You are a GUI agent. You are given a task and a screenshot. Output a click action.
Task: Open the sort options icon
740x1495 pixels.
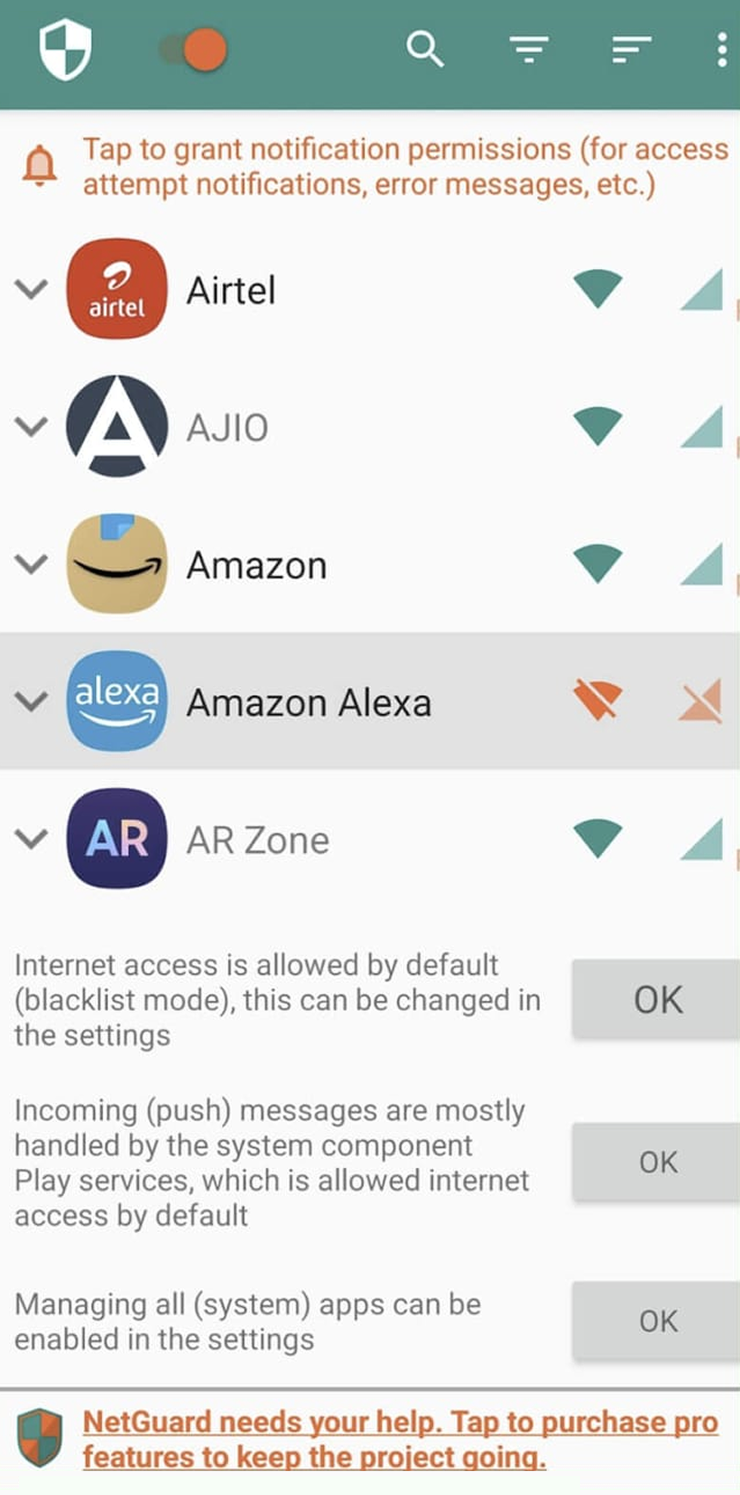click(x=632, y=49)
